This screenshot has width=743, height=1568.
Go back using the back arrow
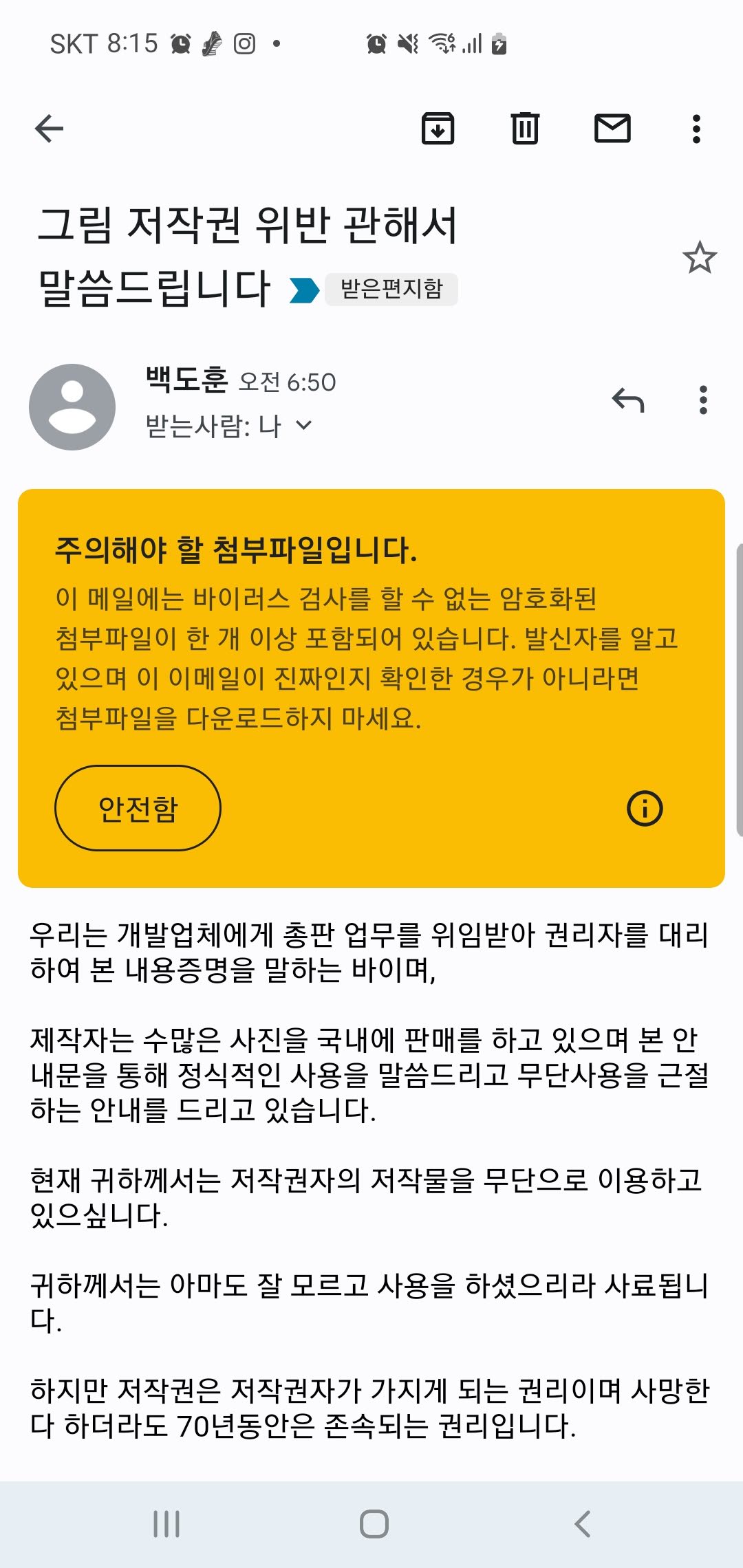click(x=48, y=129)
